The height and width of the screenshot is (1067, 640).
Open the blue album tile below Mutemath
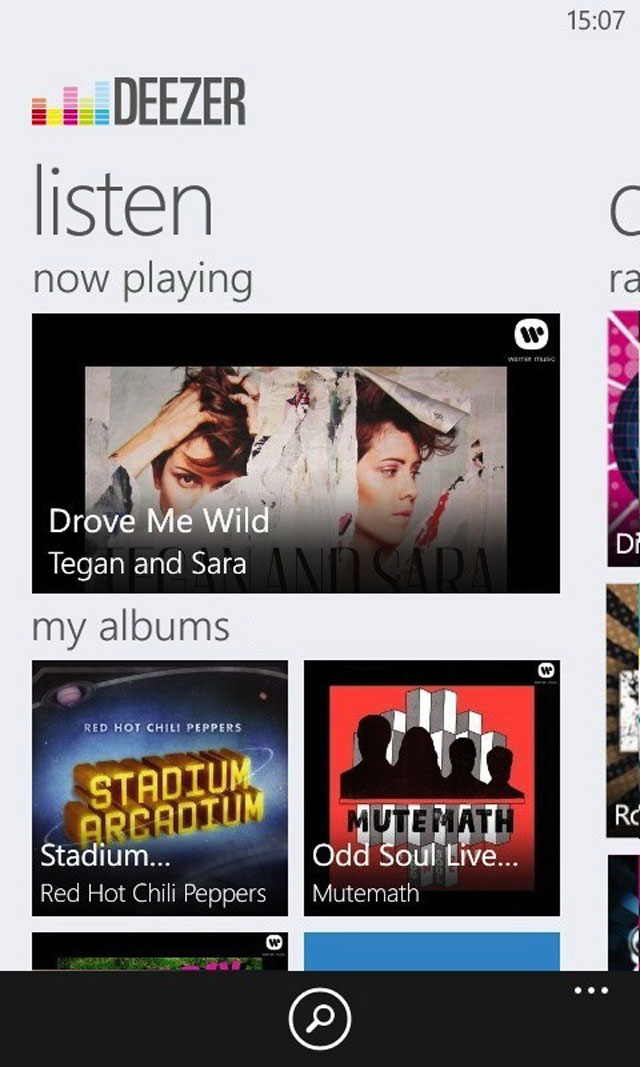432,951
